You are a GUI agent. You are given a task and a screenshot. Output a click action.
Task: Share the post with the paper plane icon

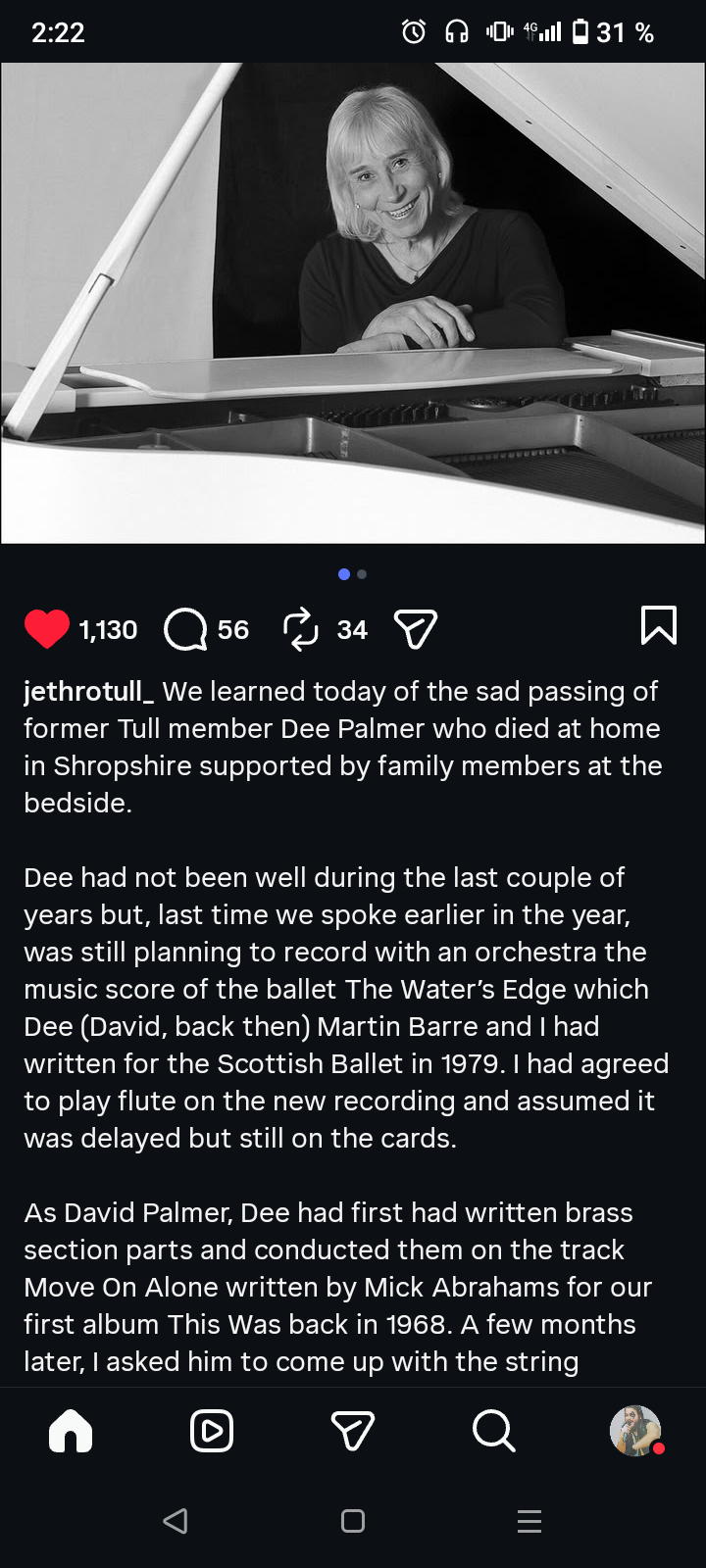415,629
